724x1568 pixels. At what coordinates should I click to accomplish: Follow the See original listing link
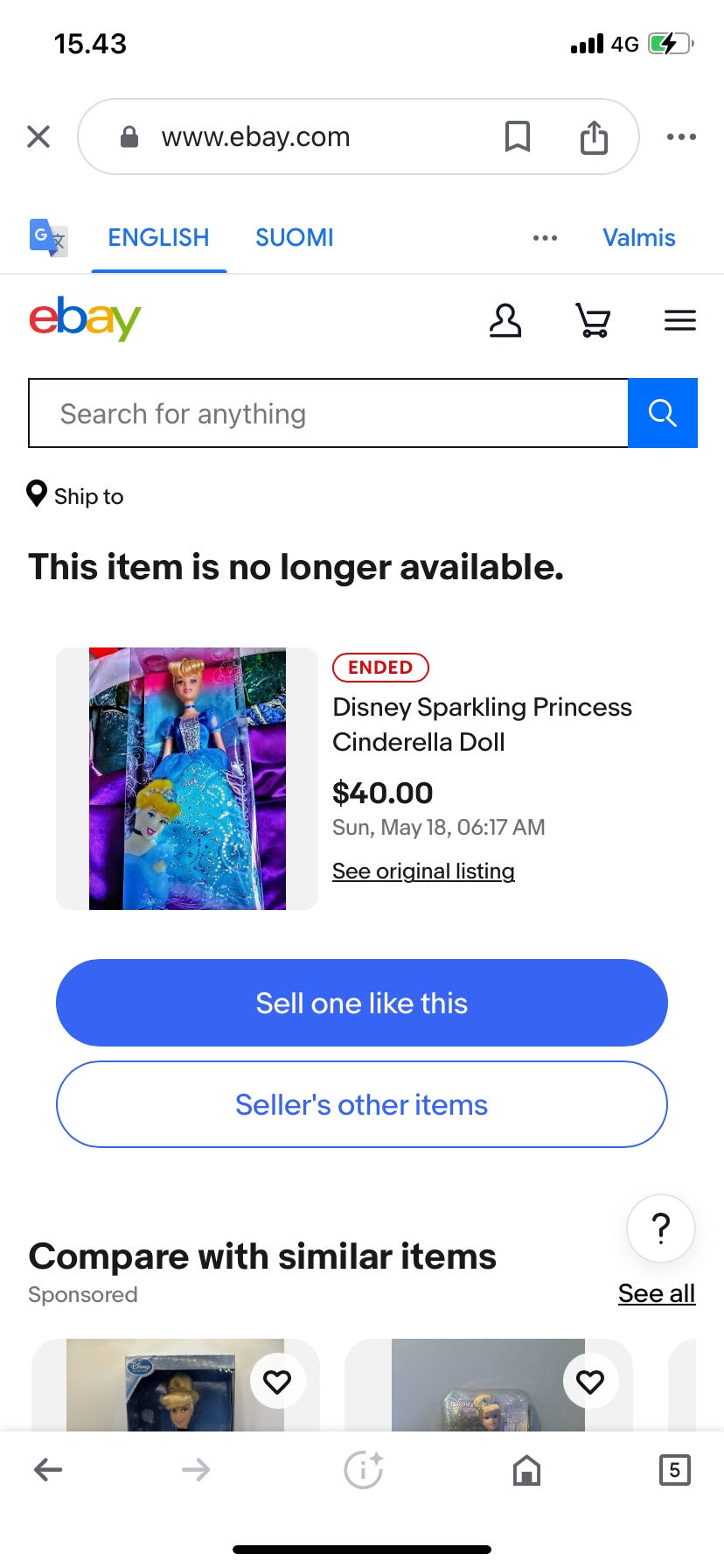(x=423, y=871)
